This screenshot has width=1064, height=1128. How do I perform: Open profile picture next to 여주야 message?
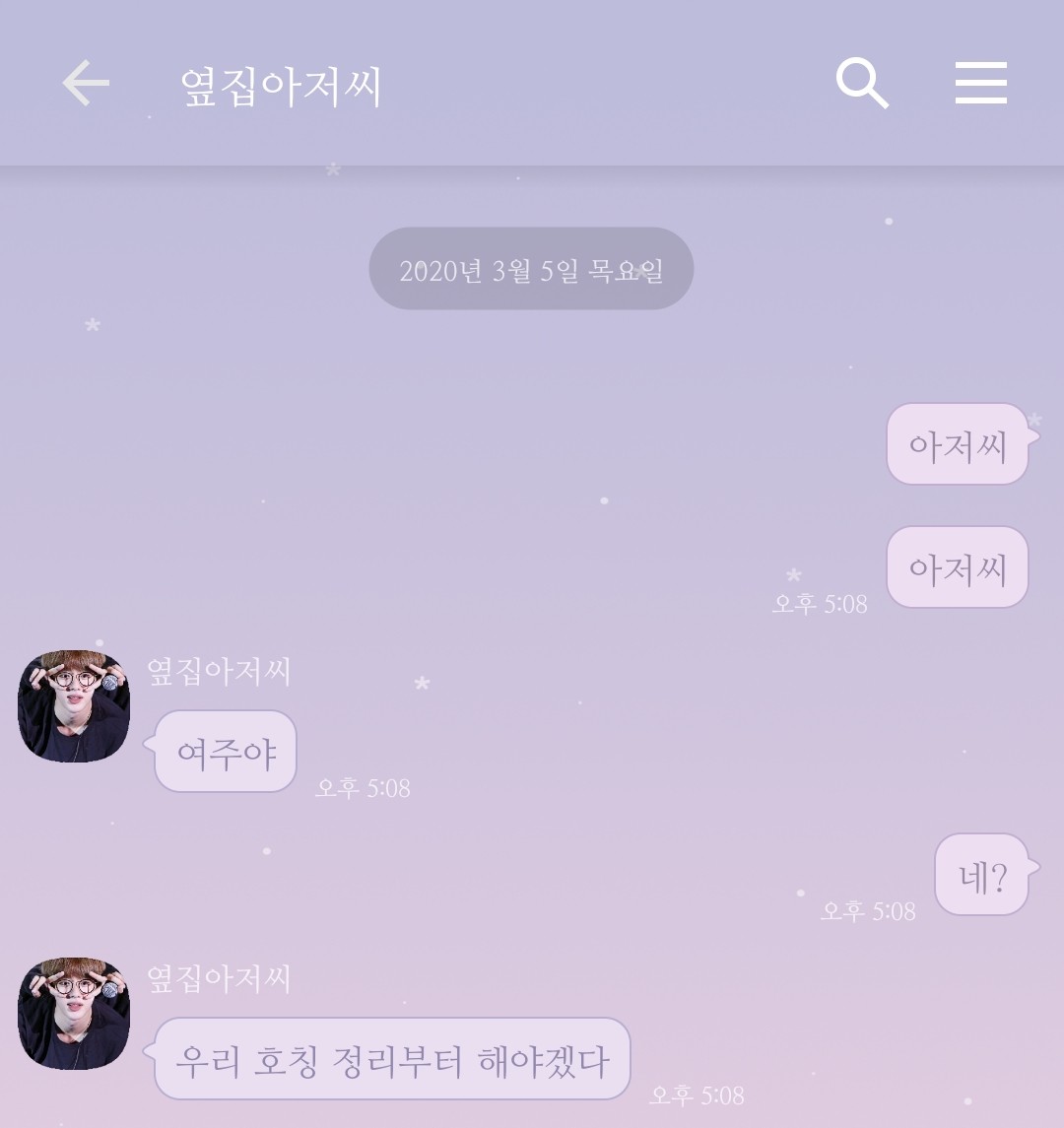tap(74, 705)
